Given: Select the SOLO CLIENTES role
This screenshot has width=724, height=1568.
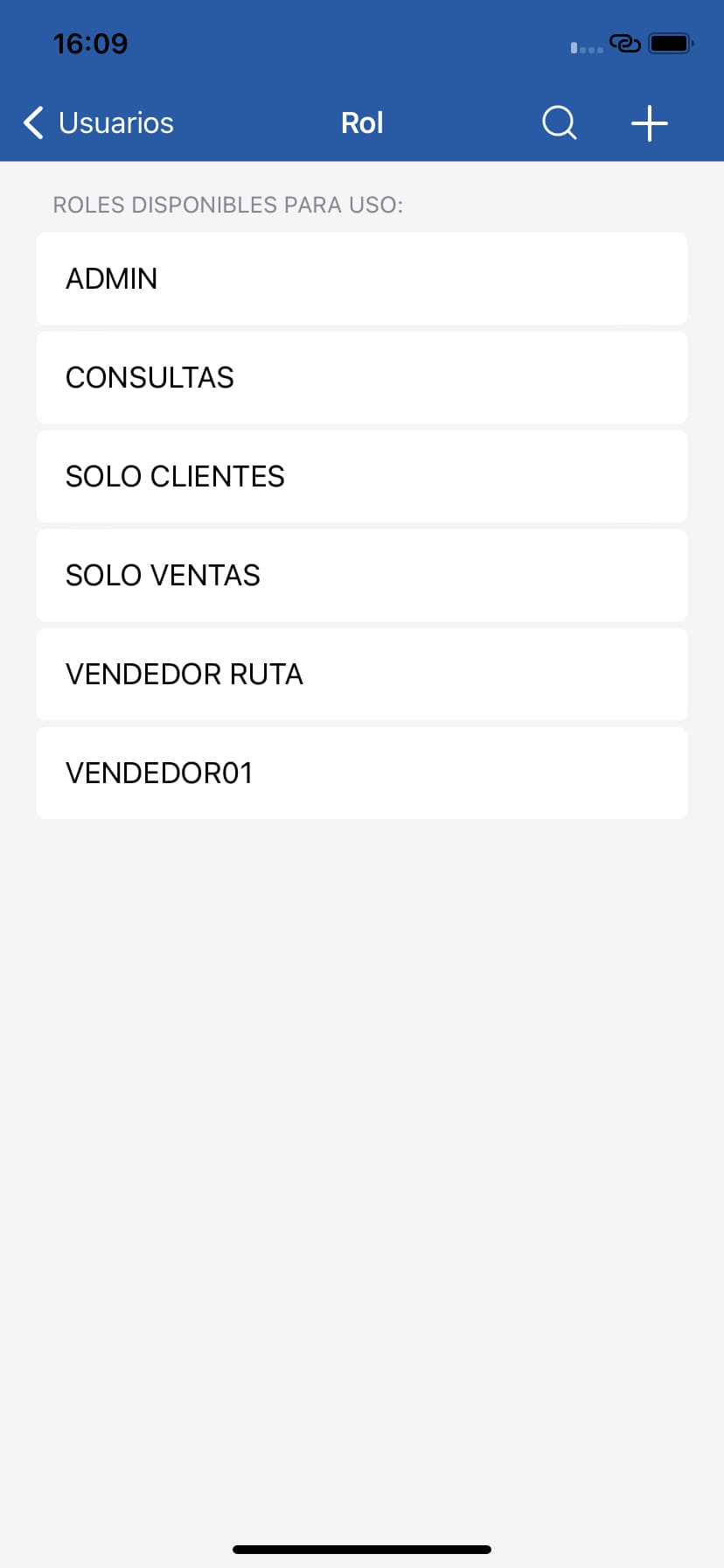Looking at the screenshot, I should click(x=361, y=476).
